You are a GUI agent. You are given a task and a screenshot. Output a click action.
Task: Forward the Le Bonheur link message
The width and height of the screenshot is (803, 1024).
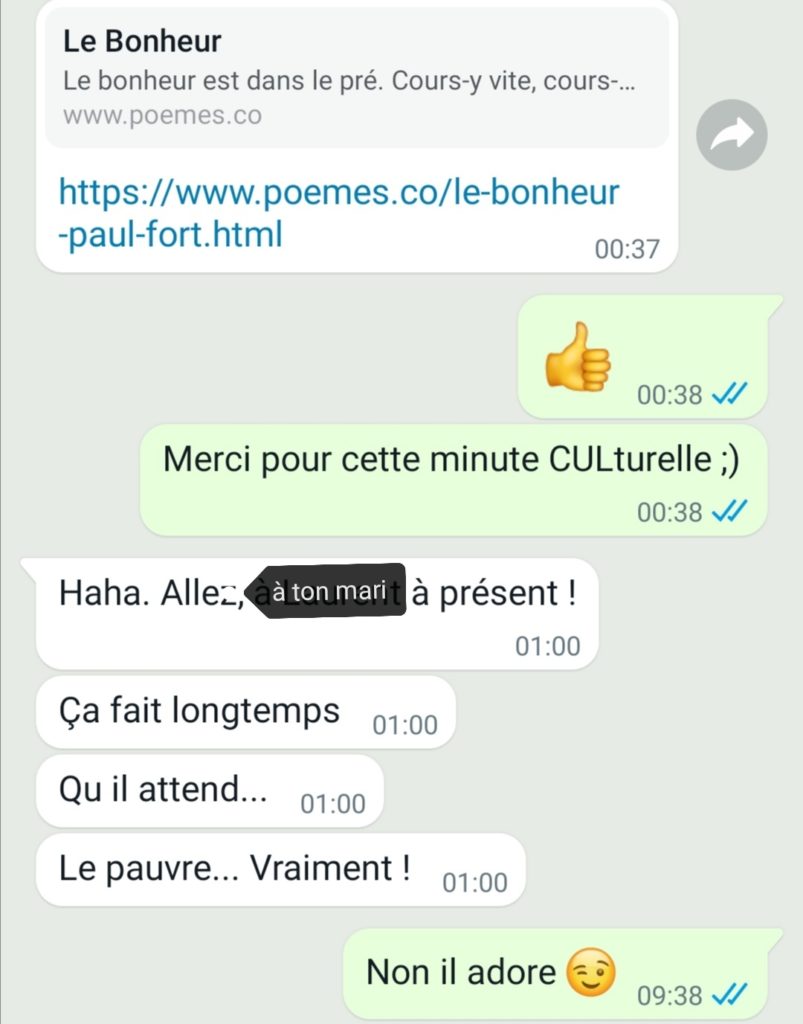(731, 135)
